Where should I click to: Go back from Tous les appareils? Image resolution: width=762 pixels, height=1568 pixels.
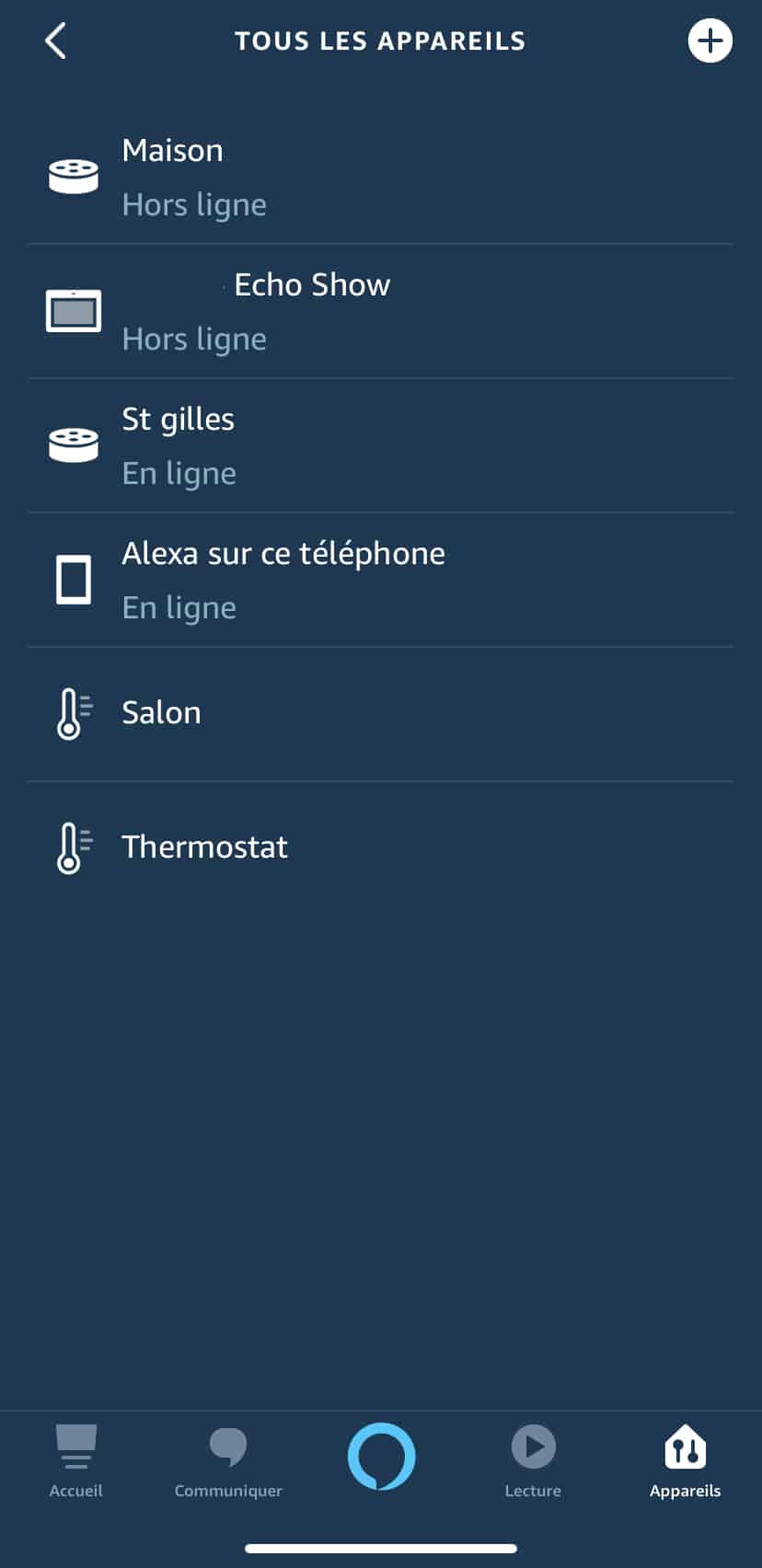[56, 41]
